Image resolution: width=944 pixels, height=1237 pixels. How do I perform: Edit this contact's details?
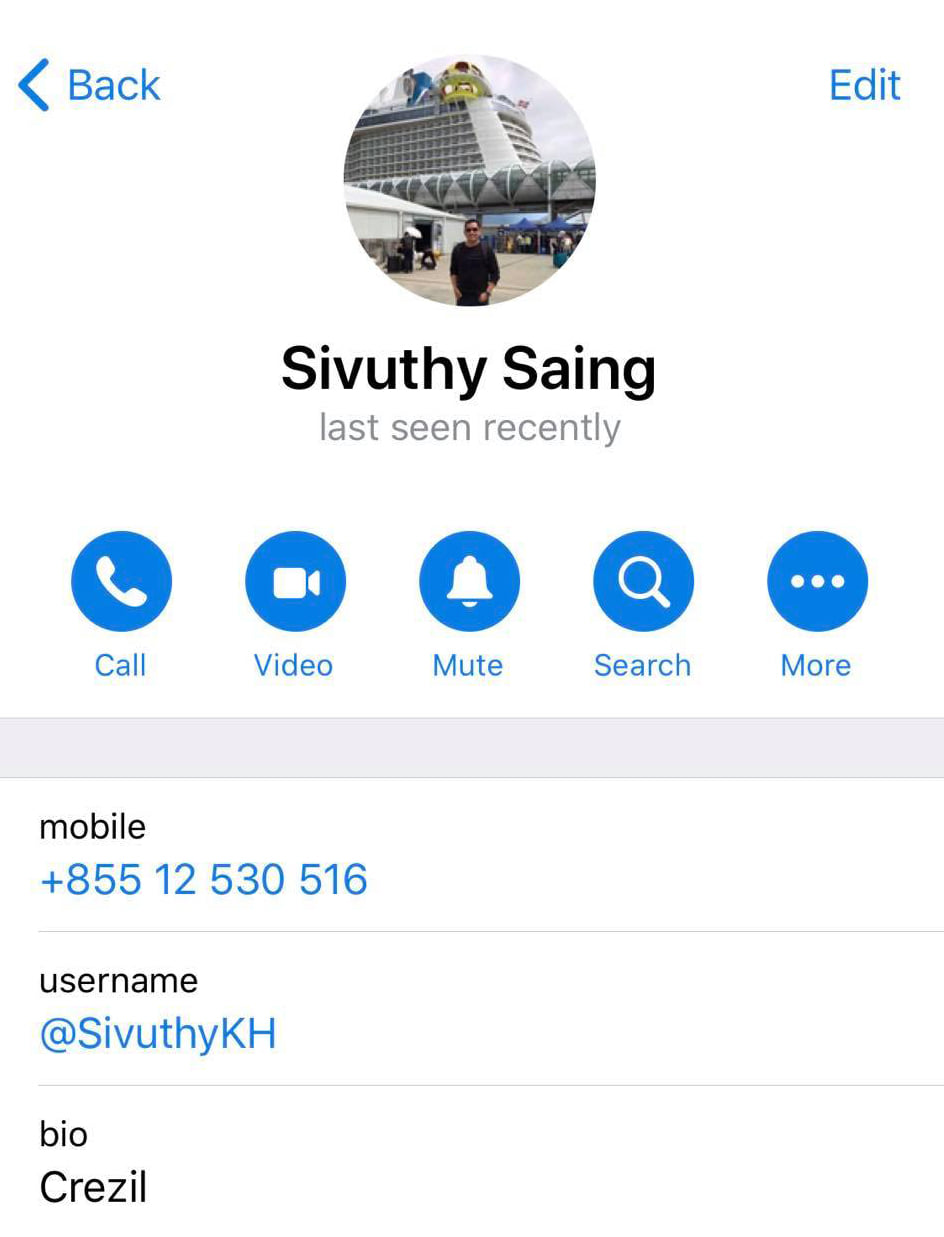click(864, 85)
